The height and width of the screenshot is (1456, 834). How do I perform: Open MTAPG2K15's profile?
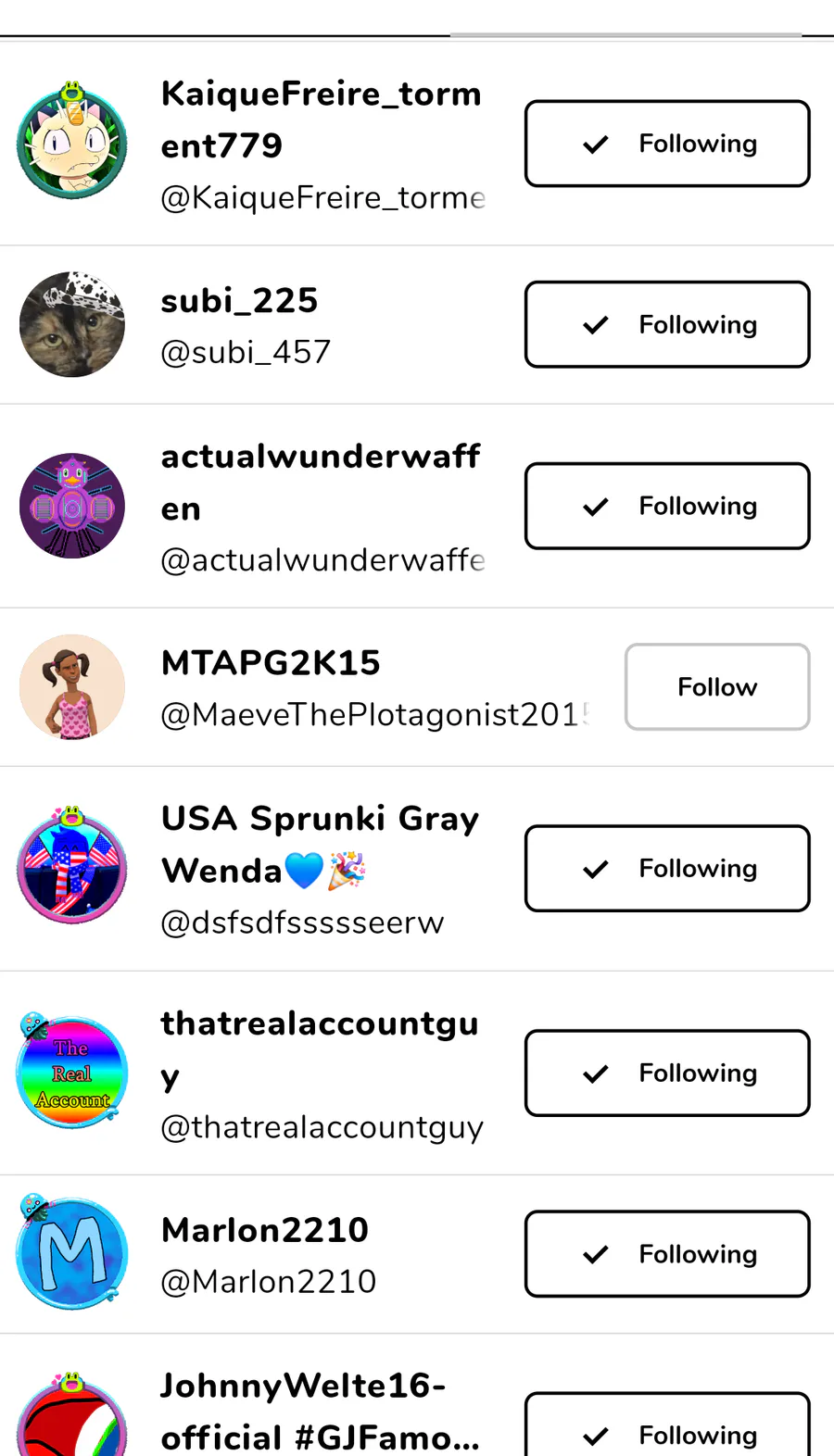tap(271, 663)
